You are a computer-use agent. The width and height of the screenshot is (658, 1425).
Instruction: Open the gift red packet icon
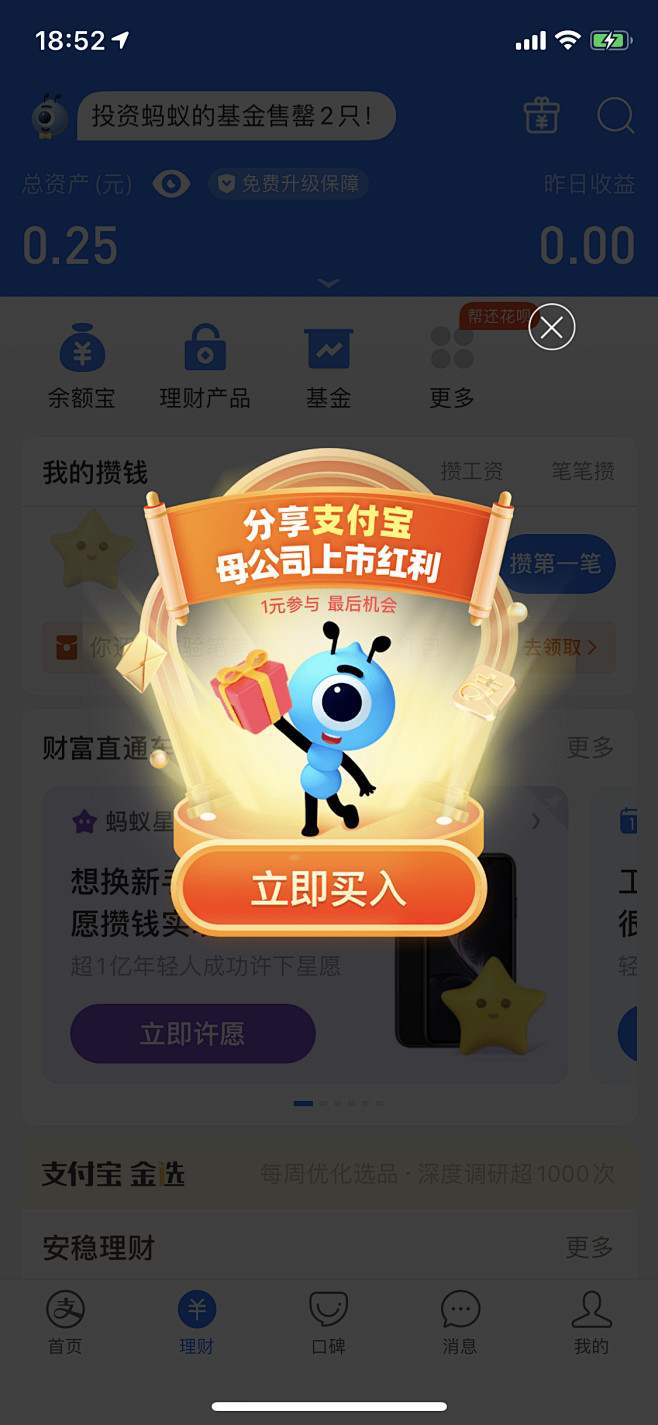tap(541, 116)
